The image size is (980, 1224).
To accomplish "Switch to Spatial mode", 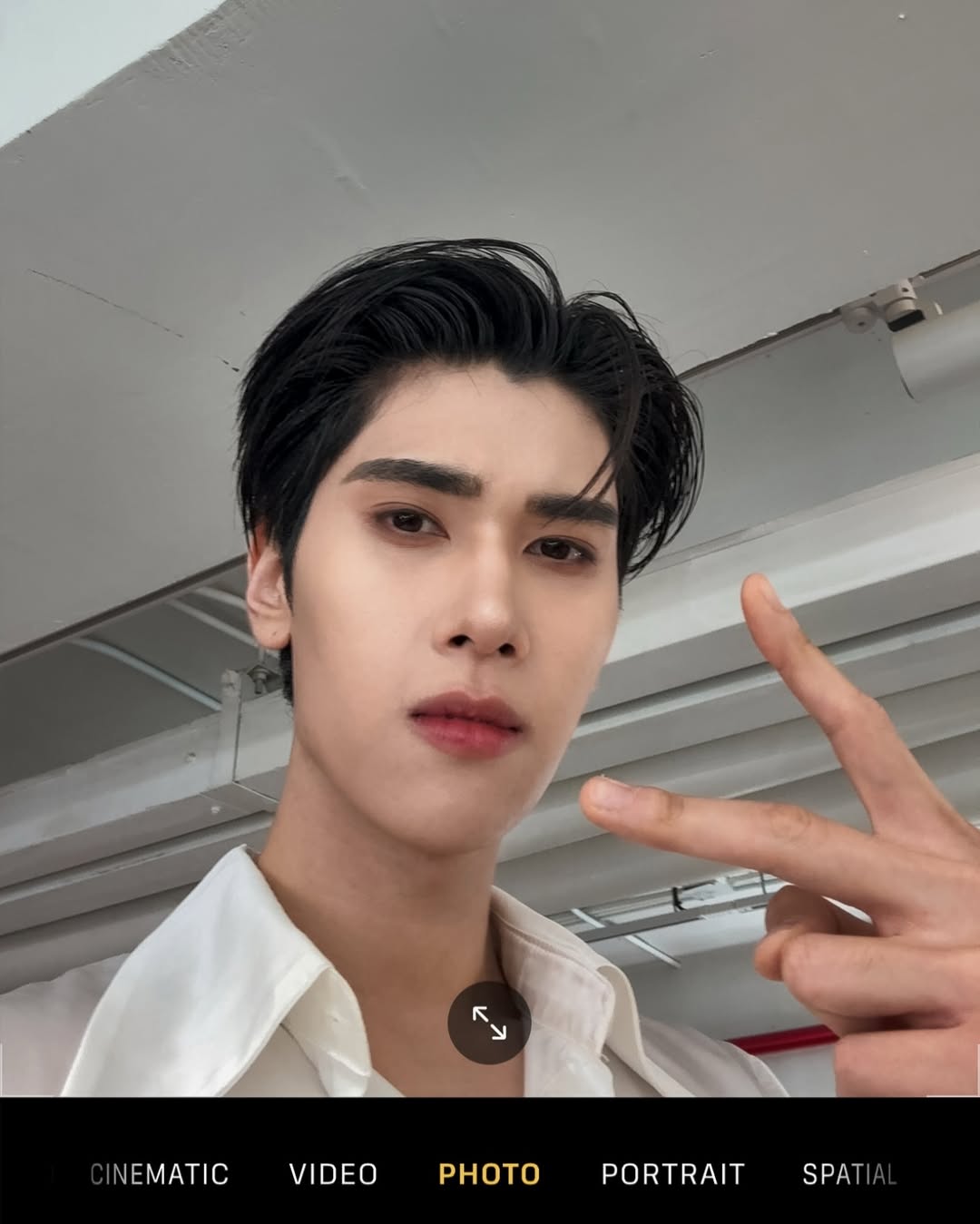I will pos(849,1174).
